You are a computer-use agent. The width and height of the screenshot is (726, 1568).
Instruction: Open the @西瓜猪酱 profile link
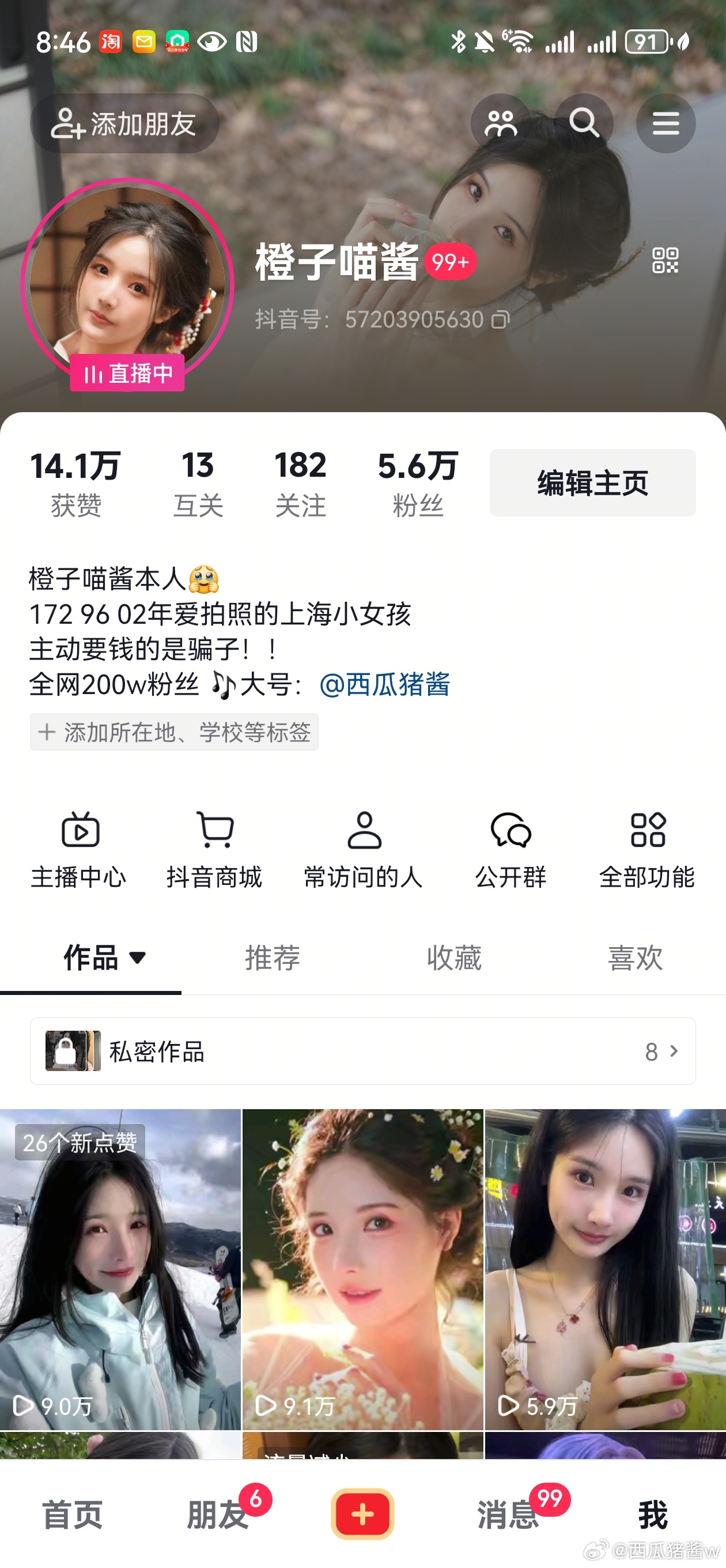pyautogui.click(x=384, y=684)
